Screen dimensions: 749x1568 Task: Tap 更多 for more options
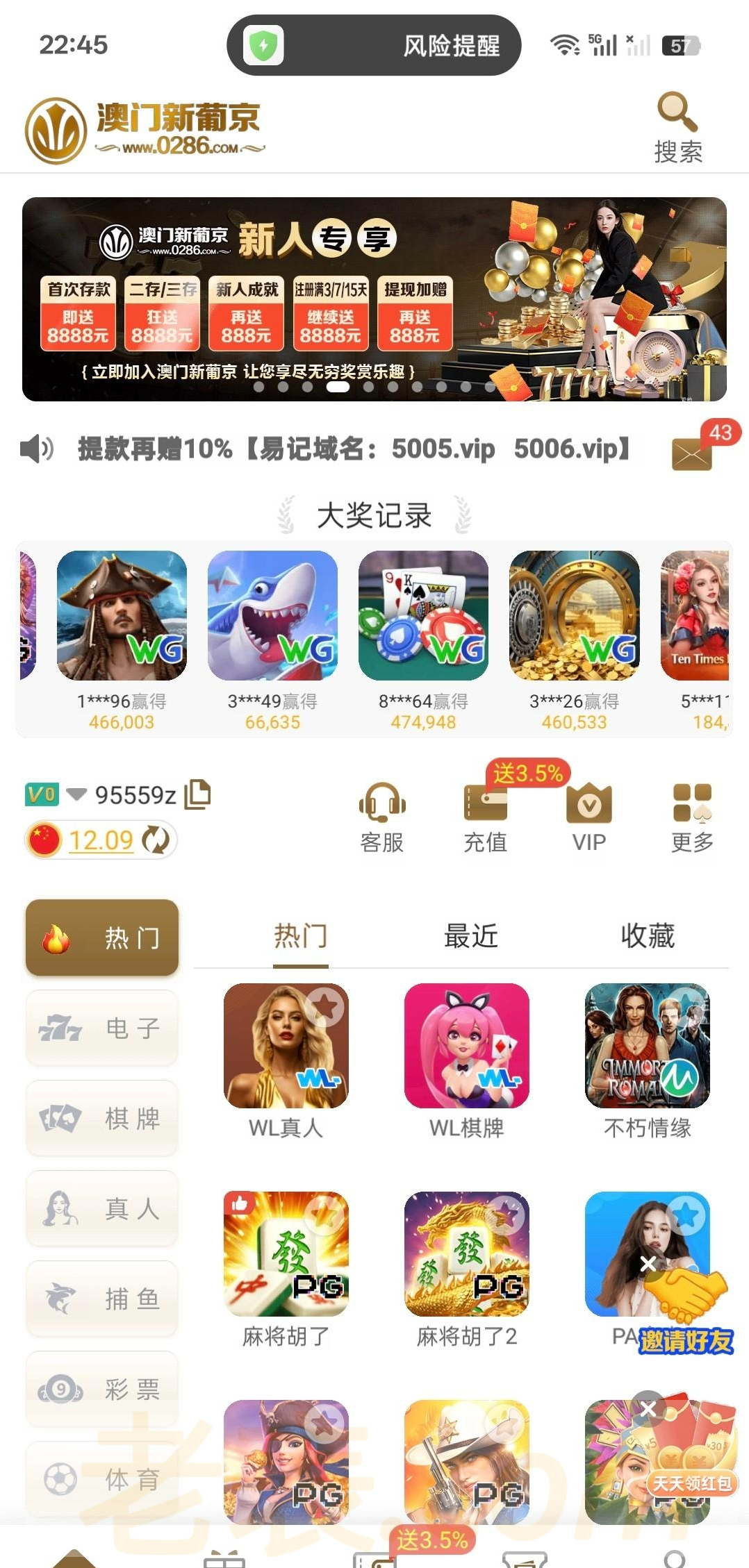pos(692,817)
